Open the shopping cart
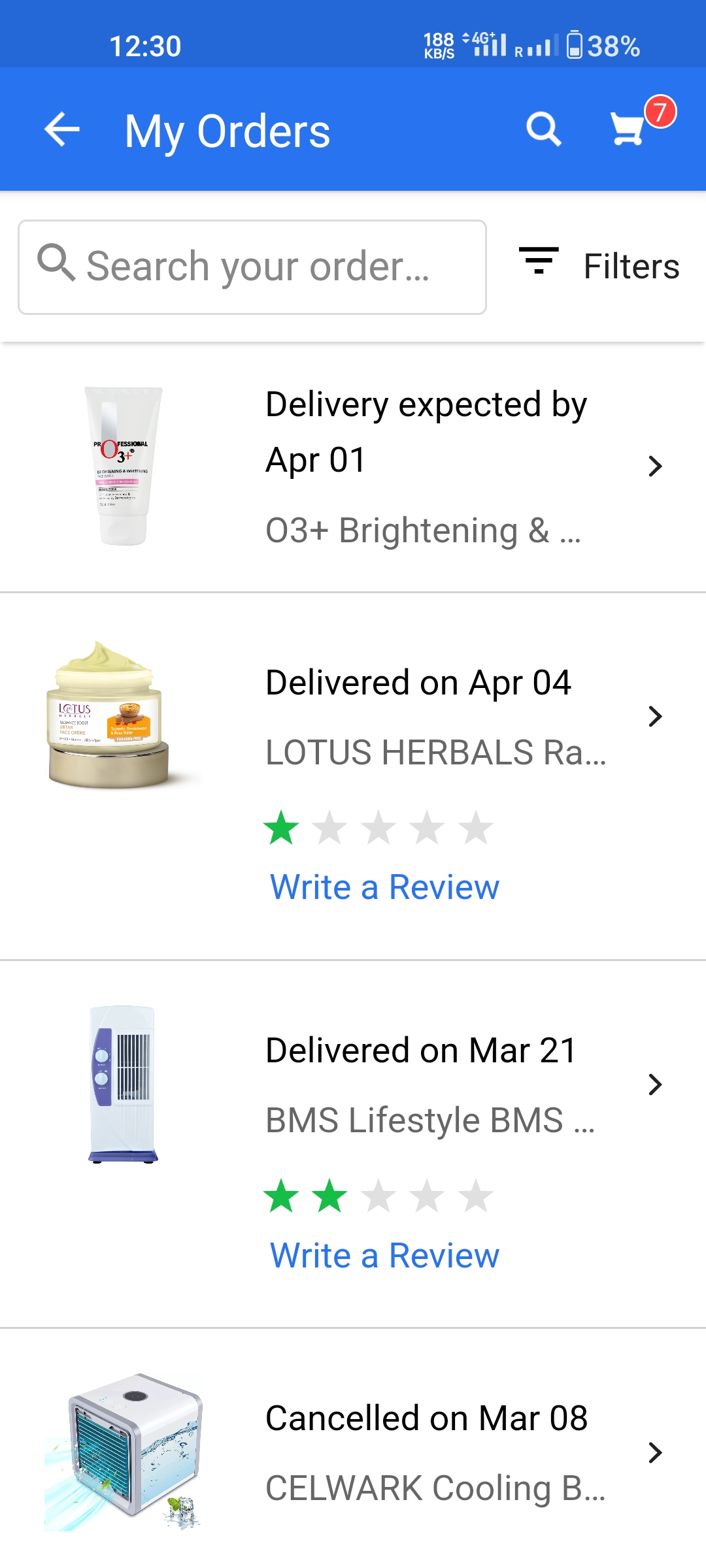The height and width of the screenshot is (1568, 706). pos(628,129)
